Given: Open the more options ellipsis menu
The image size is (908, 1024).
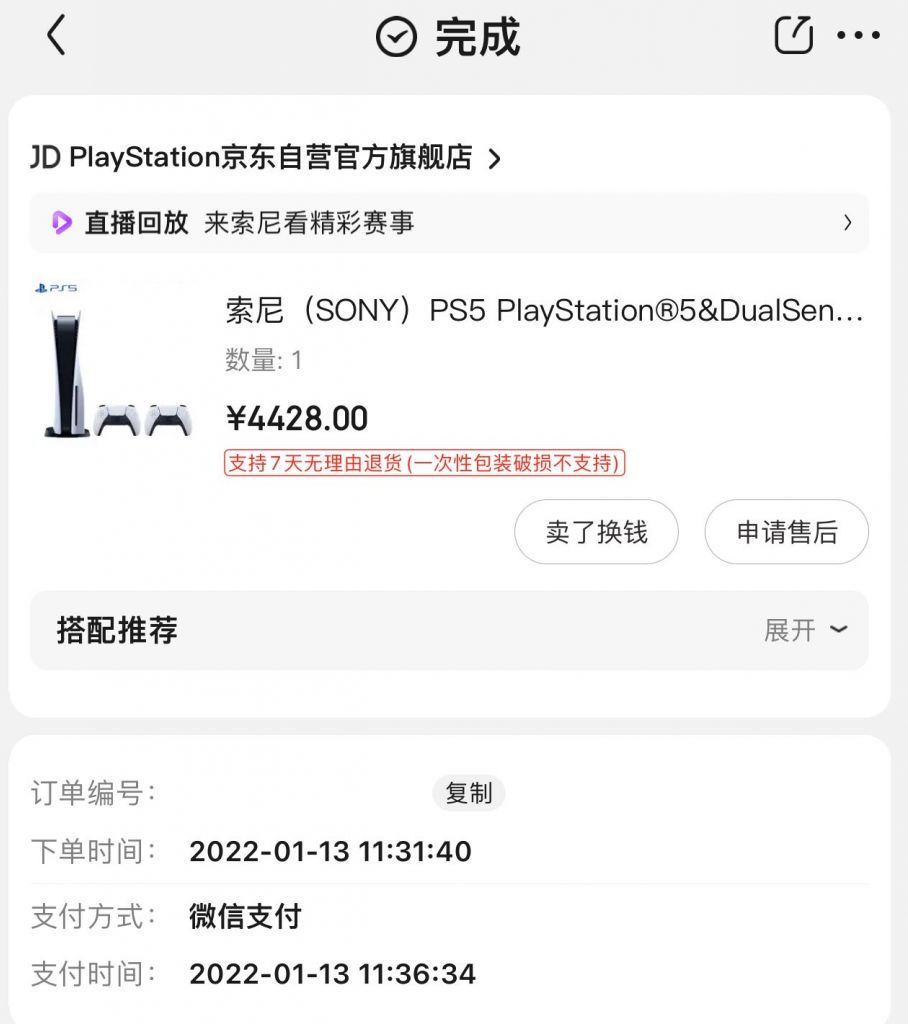Looking at the screenshot, I should coord(858,36).
